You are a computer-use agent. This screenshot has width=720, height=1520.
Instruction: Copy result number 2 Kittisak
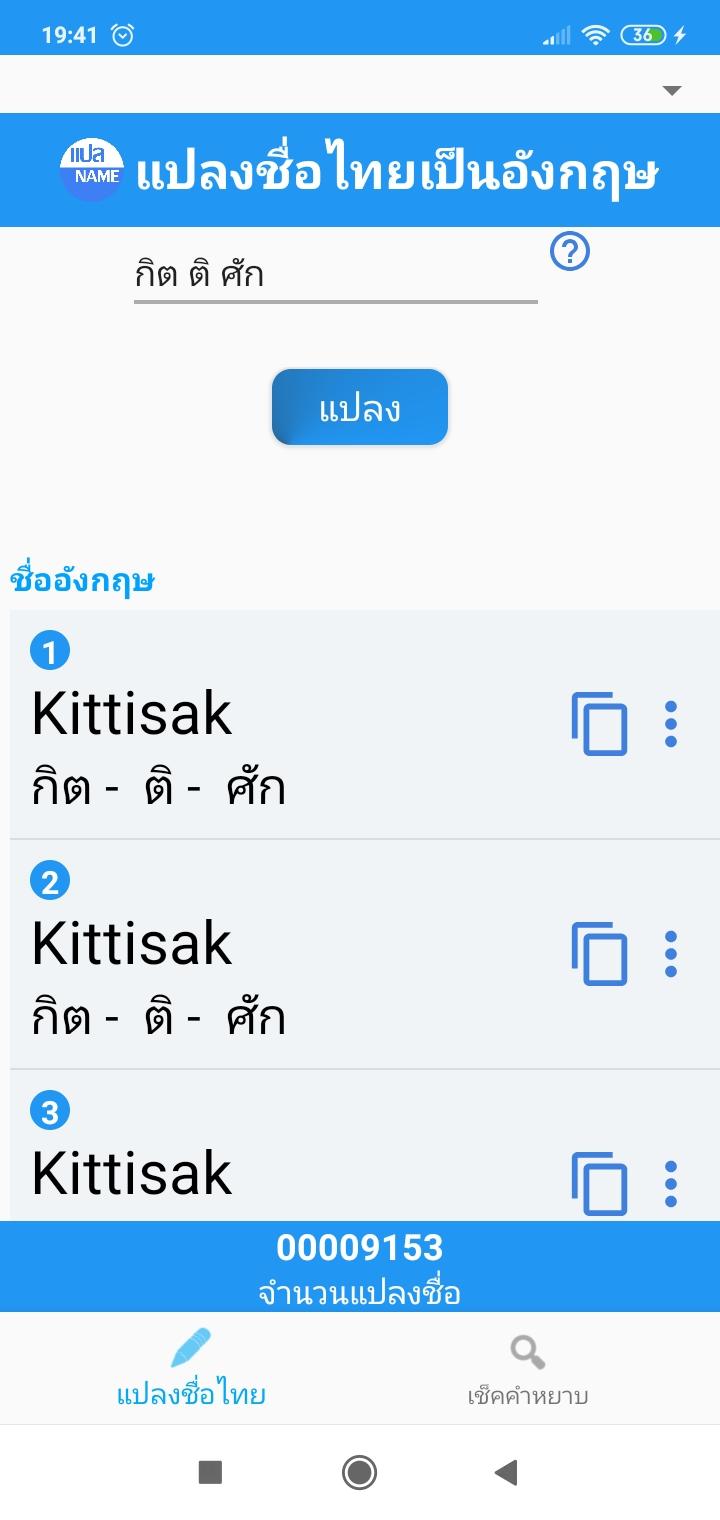tap(599, 954)
